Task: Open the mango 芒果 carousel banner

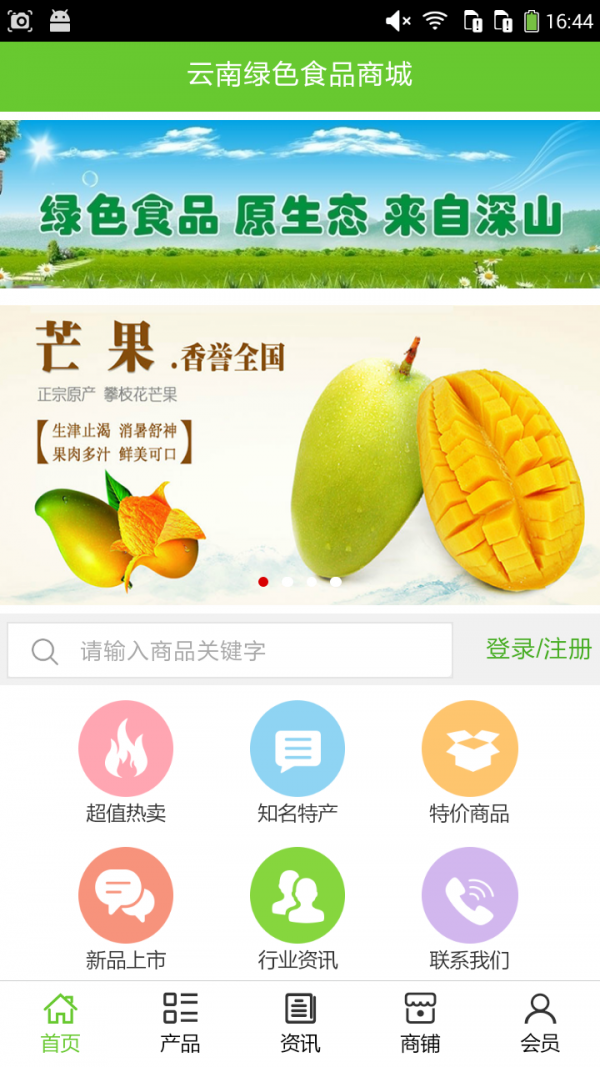Action: coord(300,455)
